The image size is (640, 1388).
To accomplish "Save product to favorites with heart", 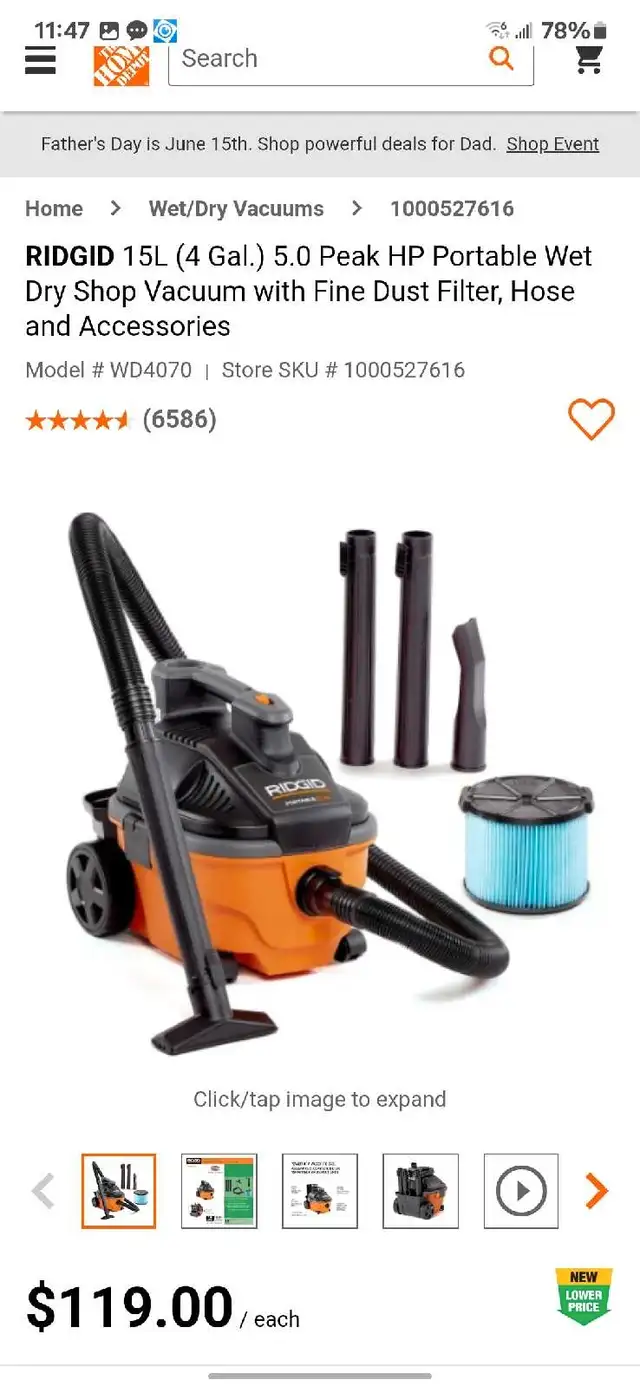I will (x=591, y=419).
